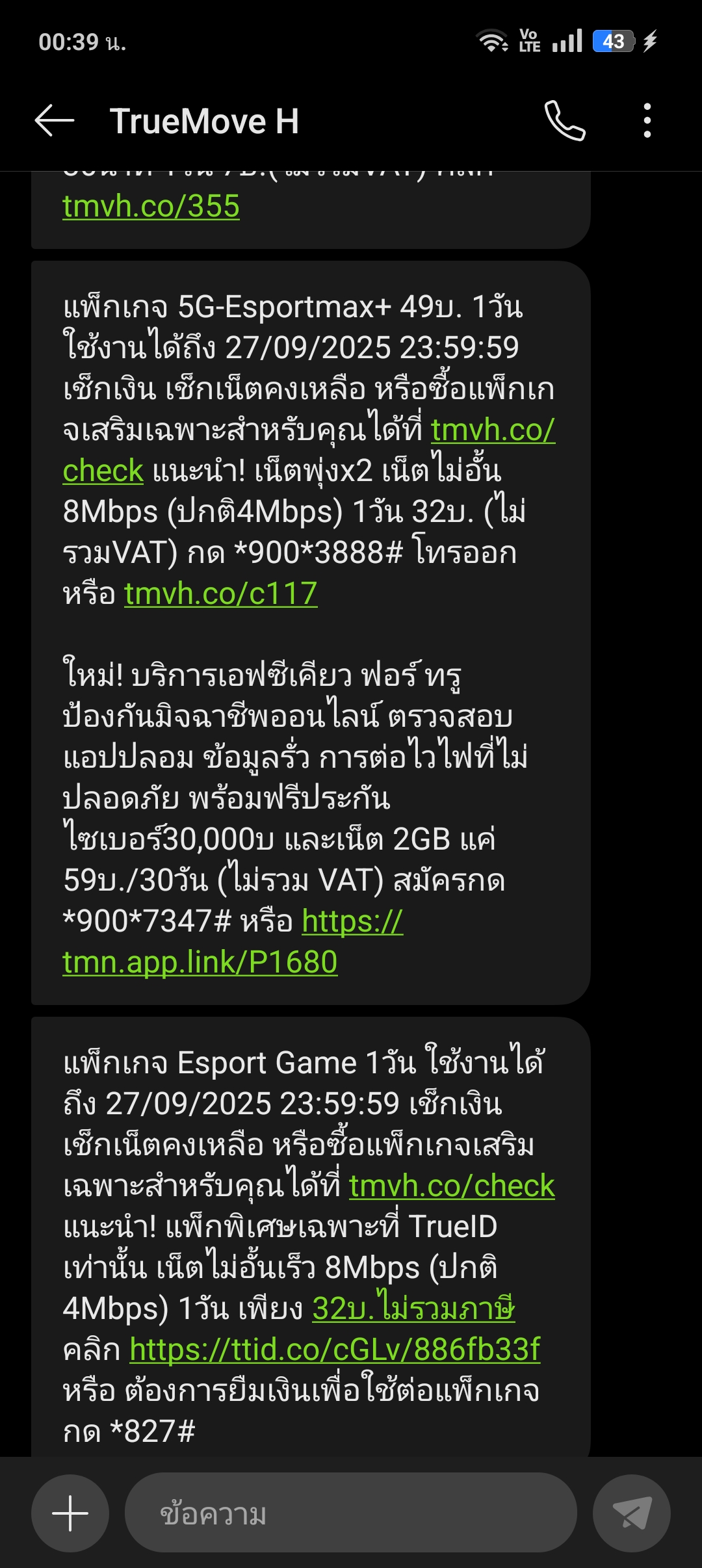The height and width of the screenshot is (1568, 702).
Task: Open the tmn.app.link/P1680 link
Action: pos(200,962)
